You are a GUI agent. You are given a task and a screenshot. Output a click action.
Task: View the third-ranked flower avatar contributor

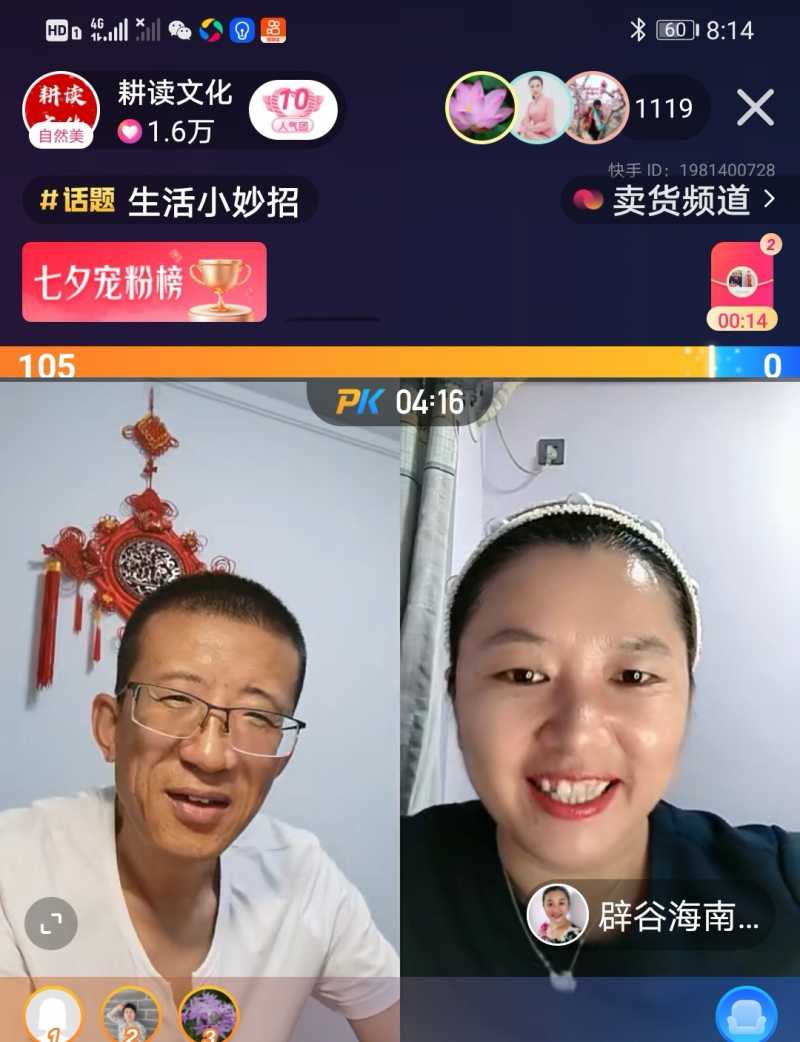click(x=209, y=1016)
